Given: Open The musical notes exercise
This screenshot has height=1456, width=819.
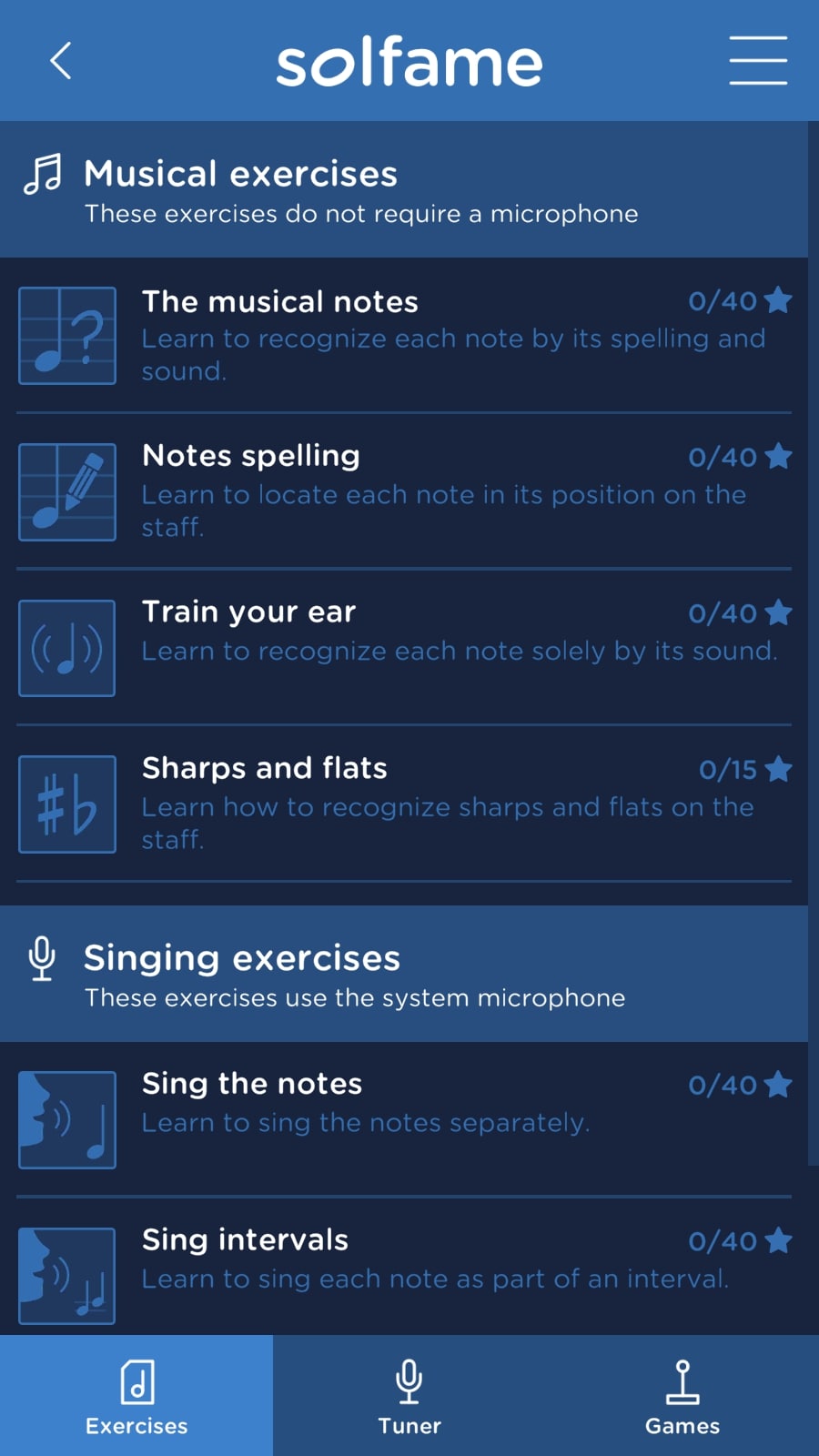Looking at the screenshot, I should pos(404,335).
